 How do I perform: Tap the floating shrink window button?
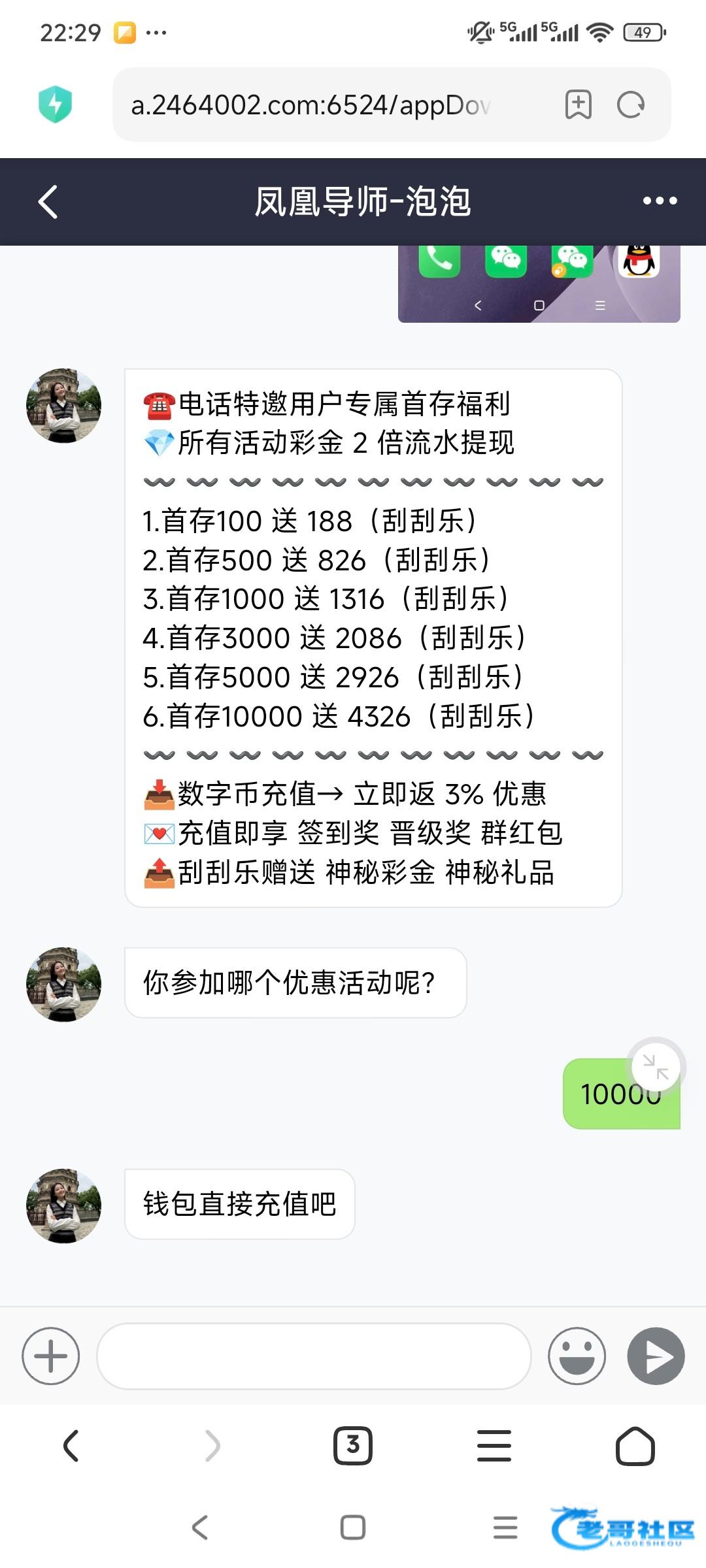point(656,1067)
